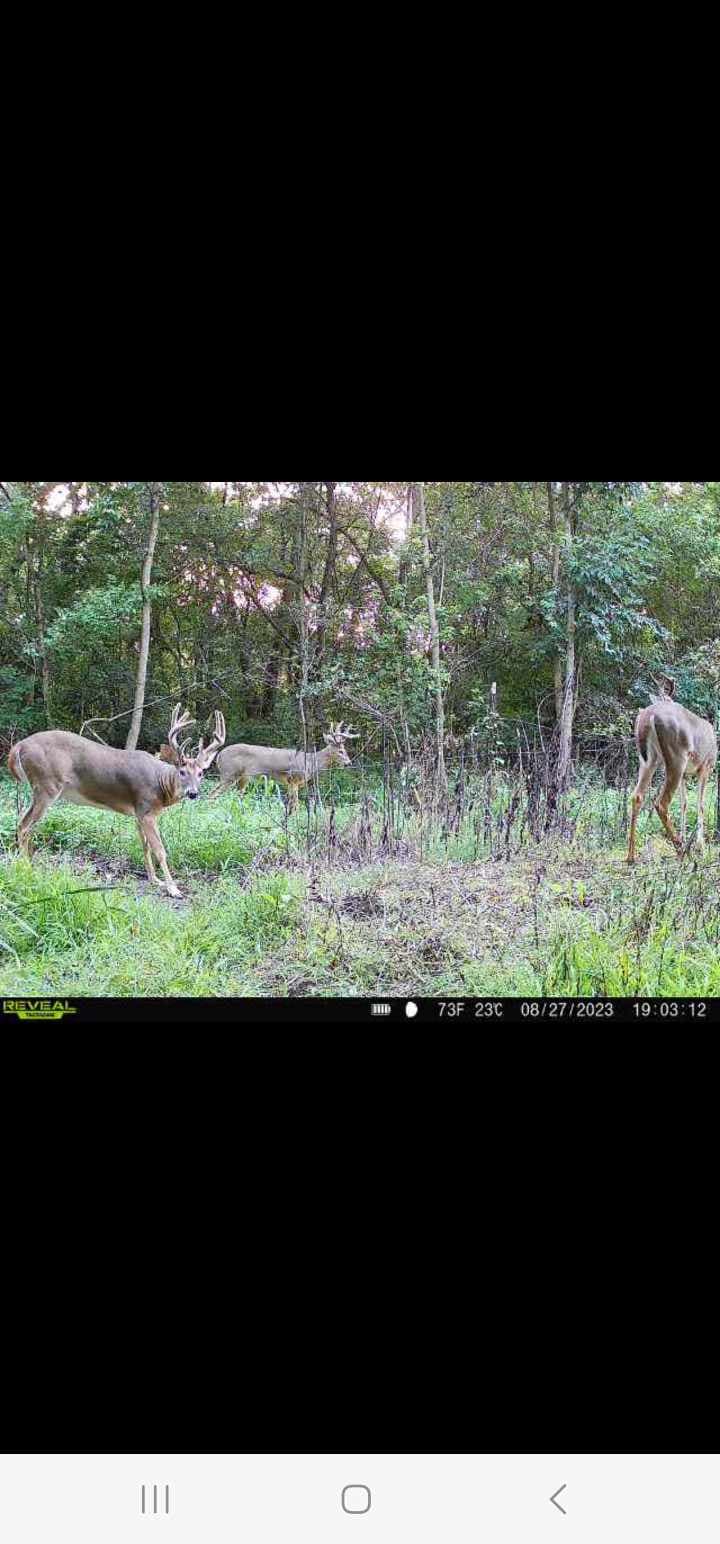Go to the home screen
The width and height of the screenshot is (720, 1544).
coord(356,1499)
